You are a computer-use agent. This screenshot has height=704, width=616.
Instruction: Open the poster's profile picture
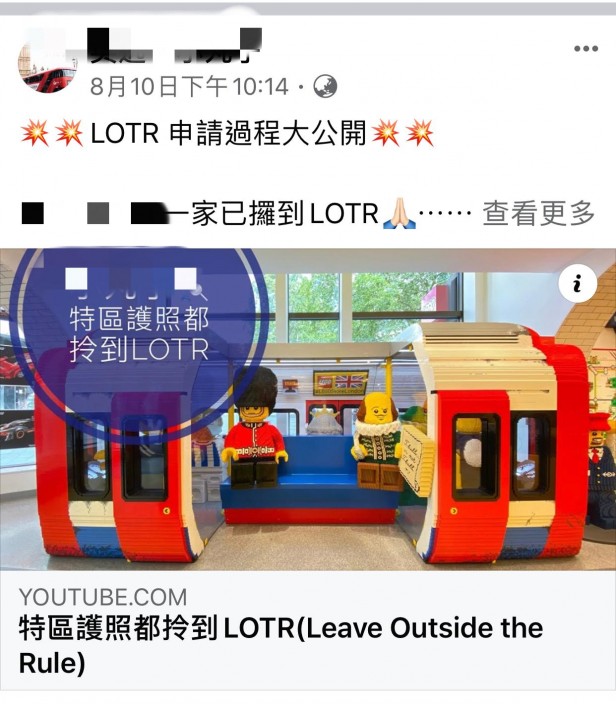(x=47, y=67)
